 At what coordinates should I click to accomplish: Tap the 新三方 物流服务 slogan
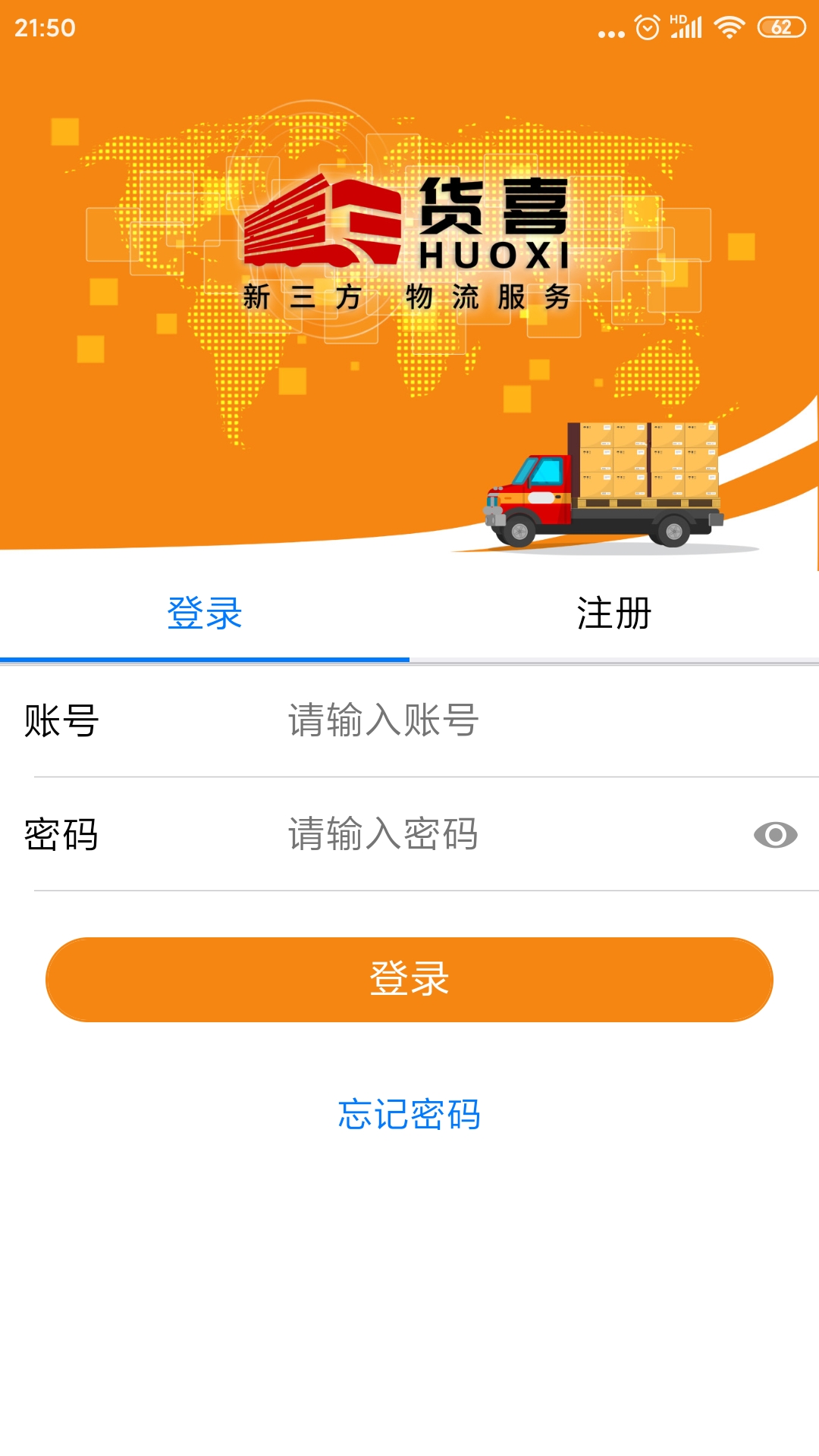click(x=409, y=298)
